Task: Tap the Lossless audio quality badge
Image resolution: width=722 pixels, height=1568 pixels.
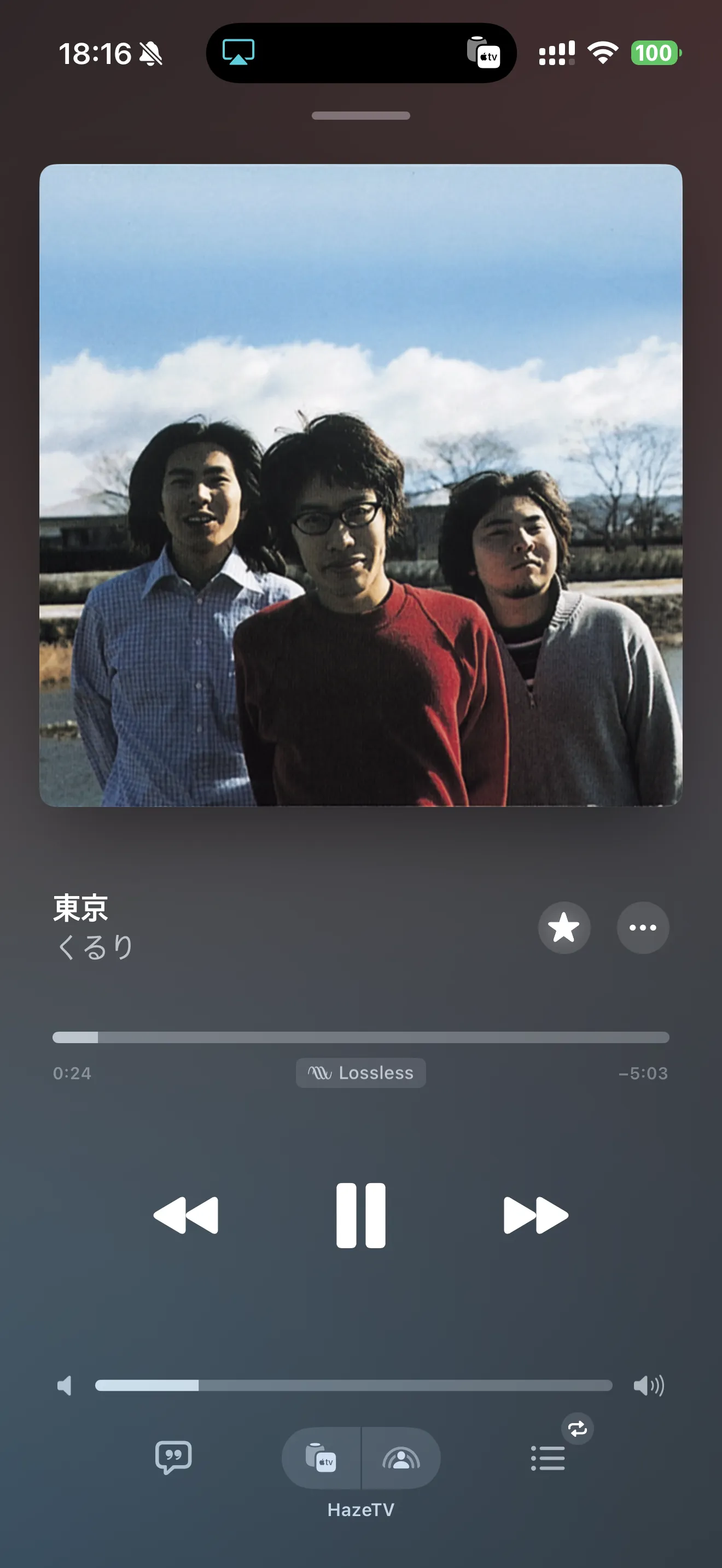Action: 360,1073
